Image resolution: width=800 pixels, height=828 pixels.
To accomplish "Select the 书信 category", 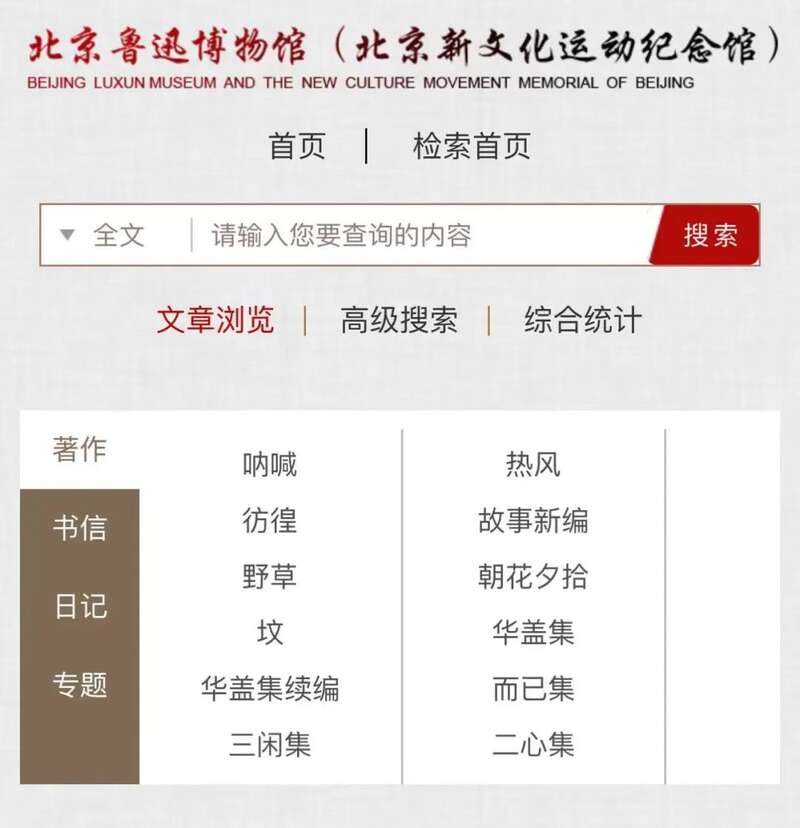I will pos(79,528).
